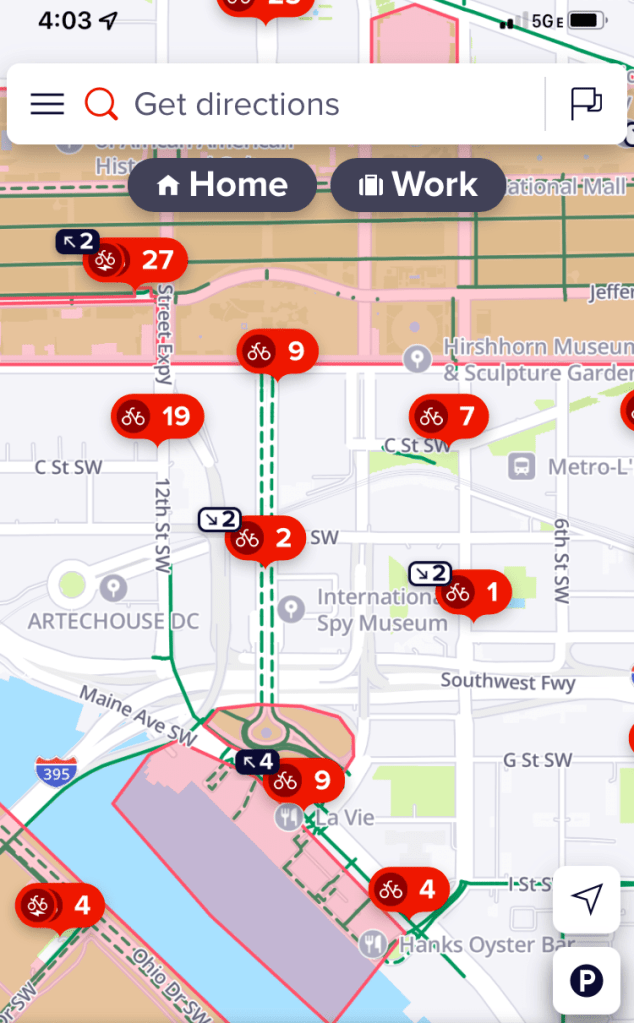Center map on my current location
The width and height of the screenshot is (634, 1023).
(x=588, y=900)
